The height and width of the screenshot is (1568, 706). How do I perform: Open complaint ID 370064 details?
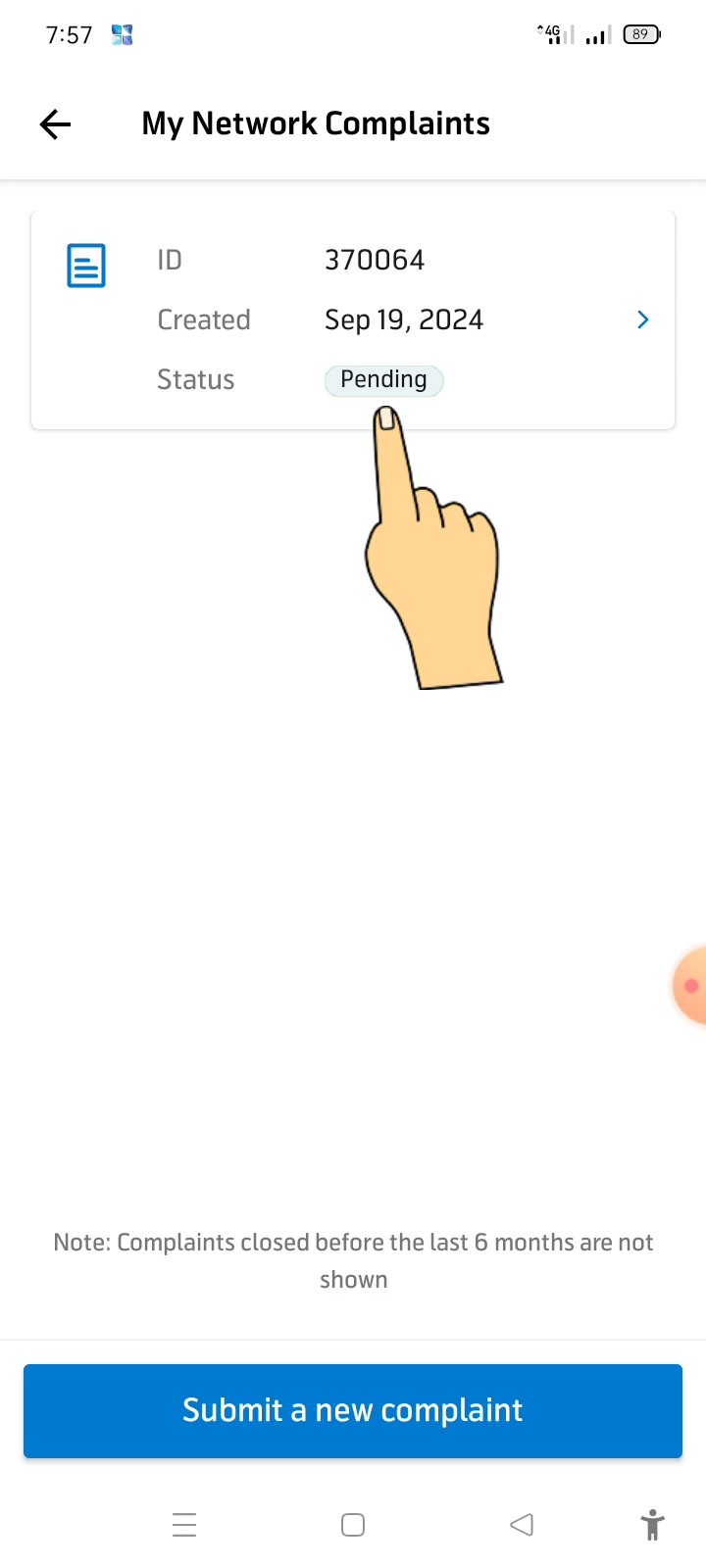[642, 319]
